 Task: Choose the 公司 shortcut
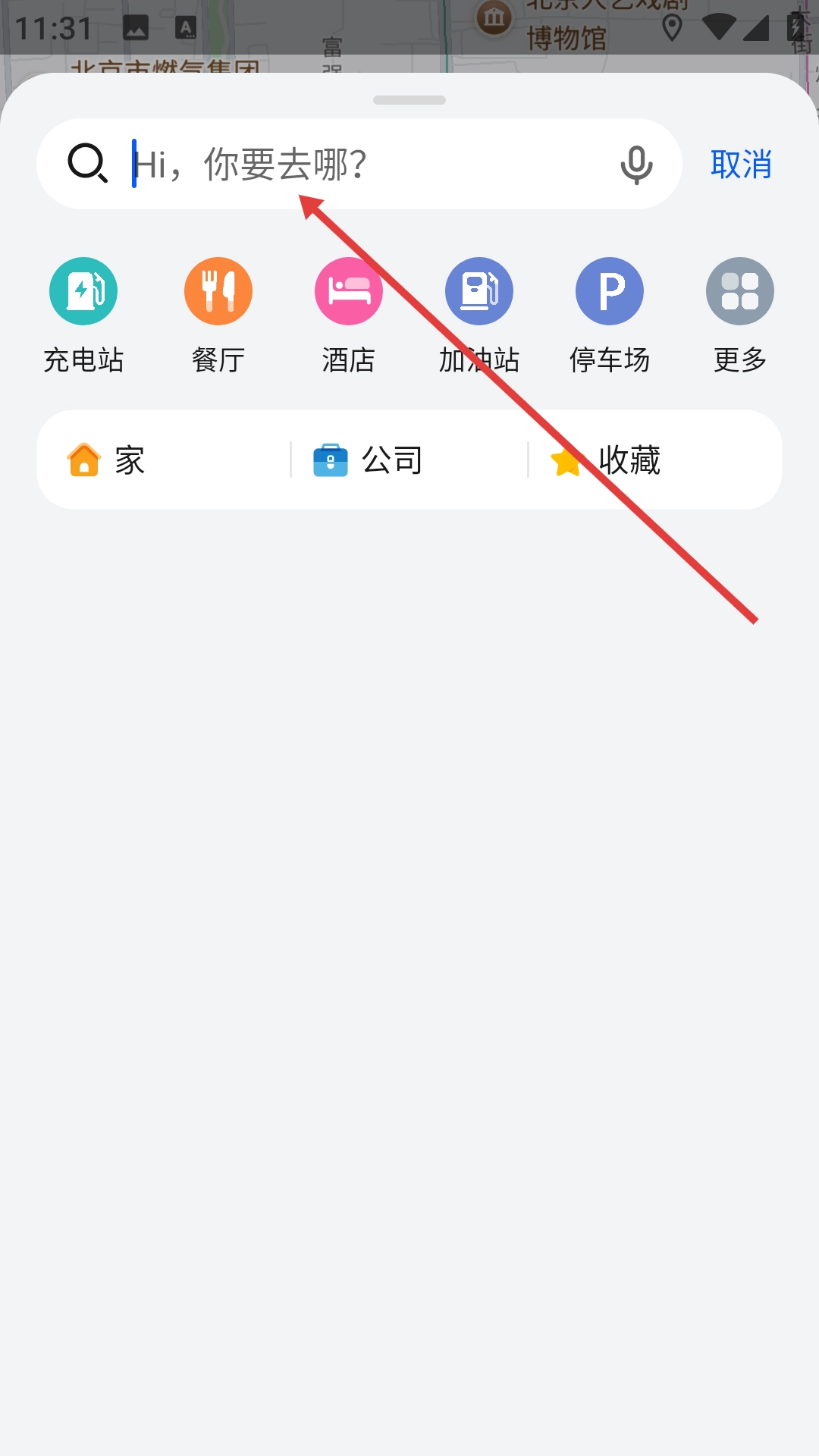point(369,460)
